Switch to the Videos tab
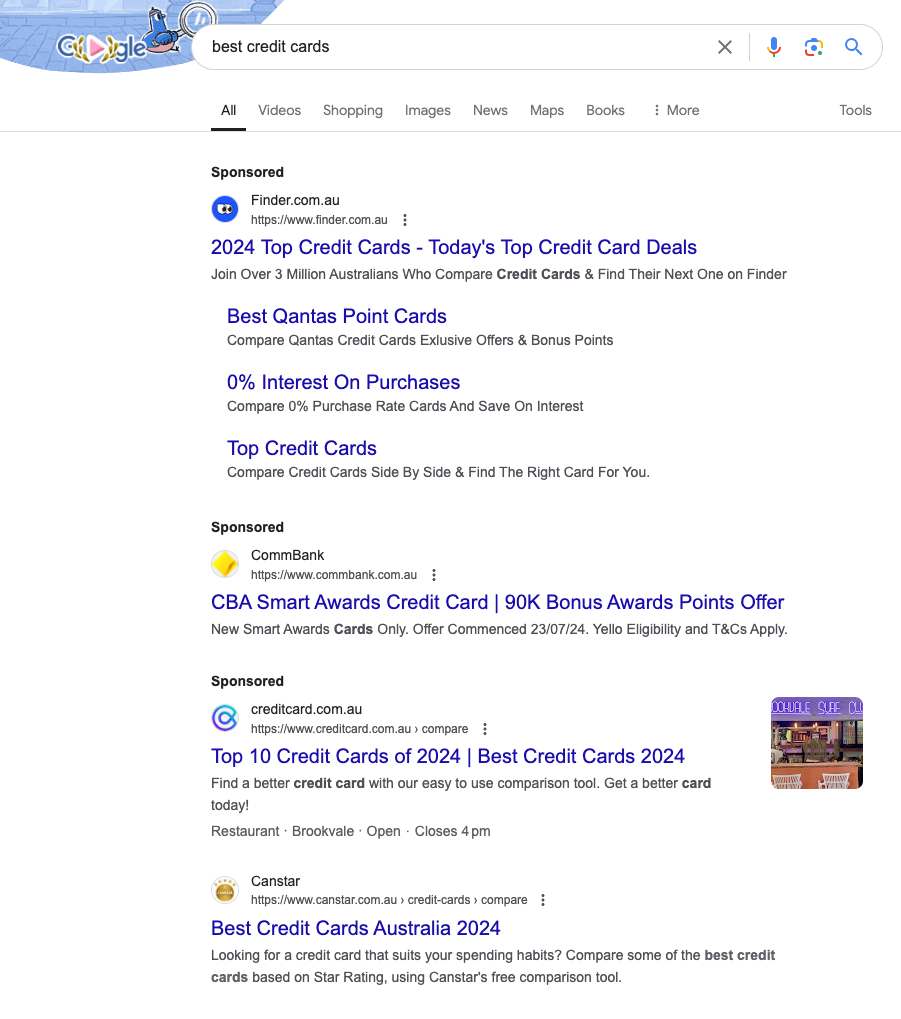Viewport: 901px width, 1019px height. [x=280, y=110]
